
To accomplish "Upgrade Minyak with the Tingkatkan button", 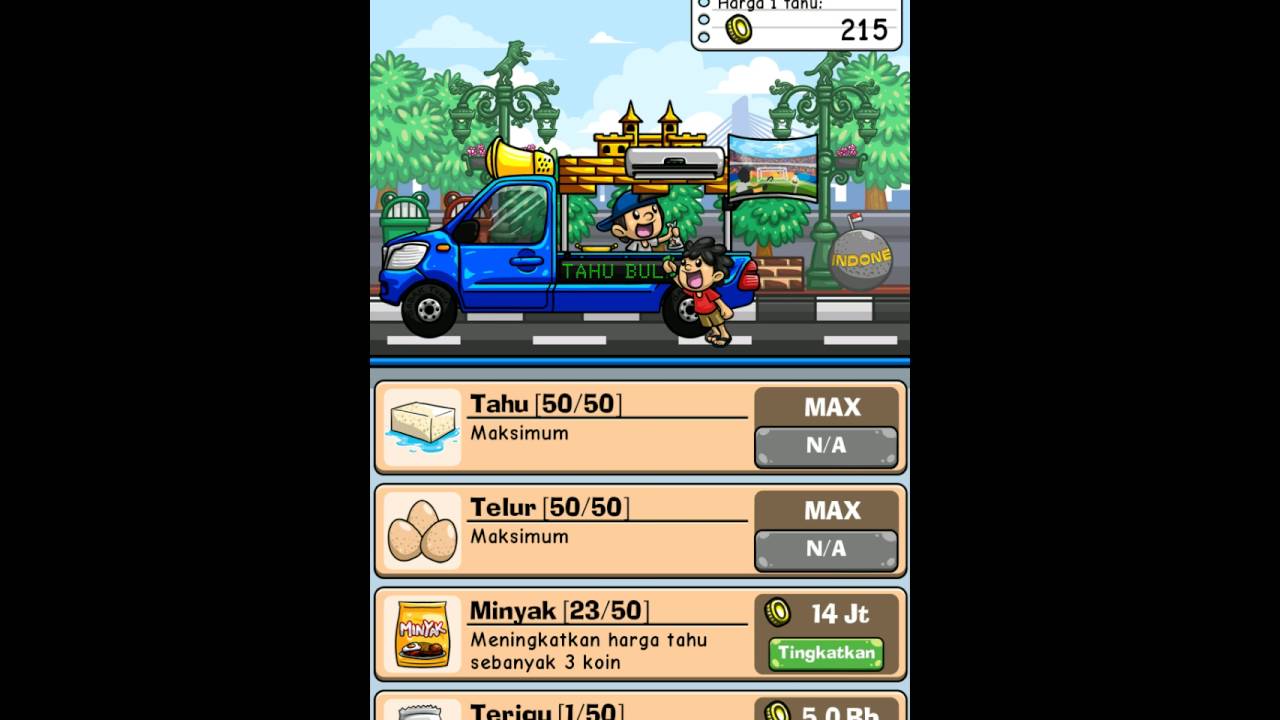I will [825, 654].
